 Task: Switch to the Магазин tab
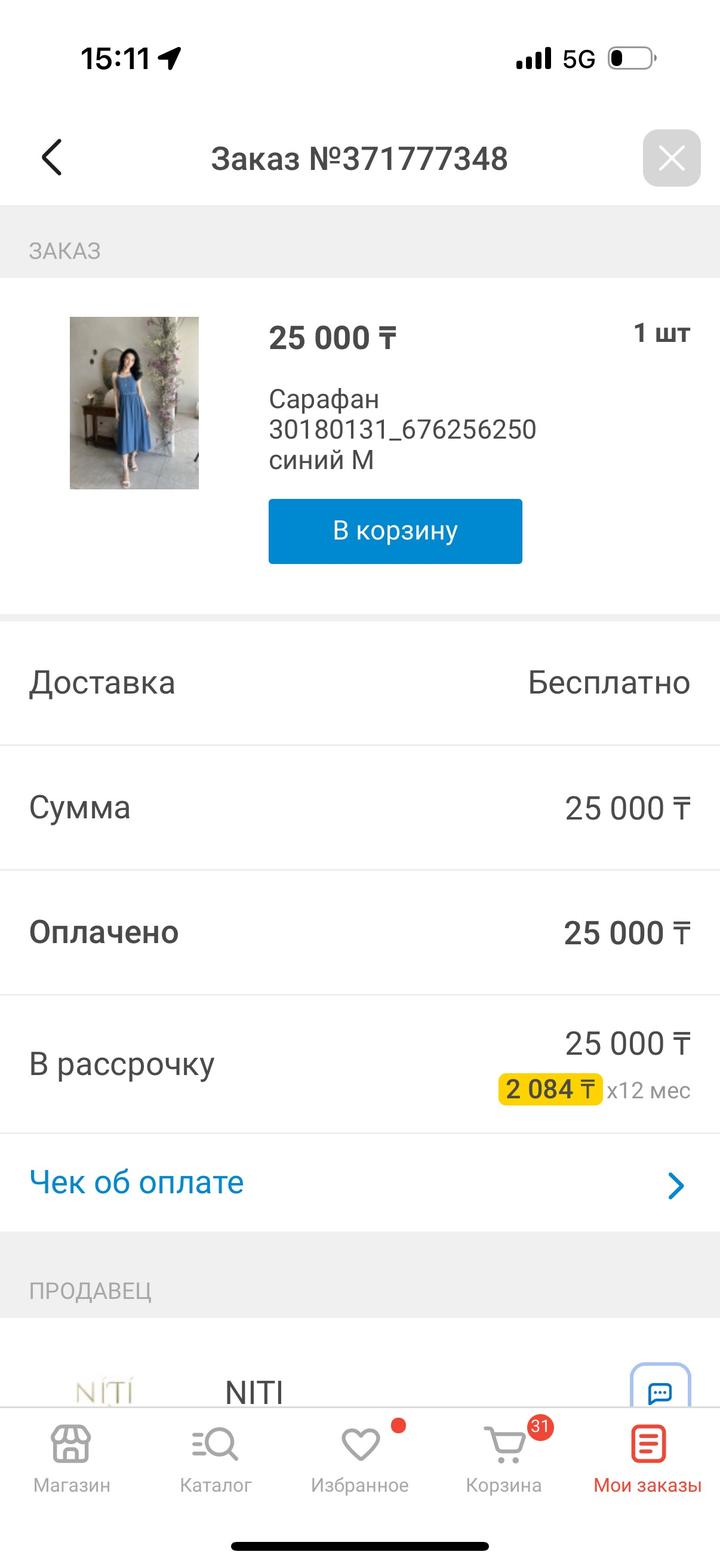pyautogui.click(x=72, y=1458)
